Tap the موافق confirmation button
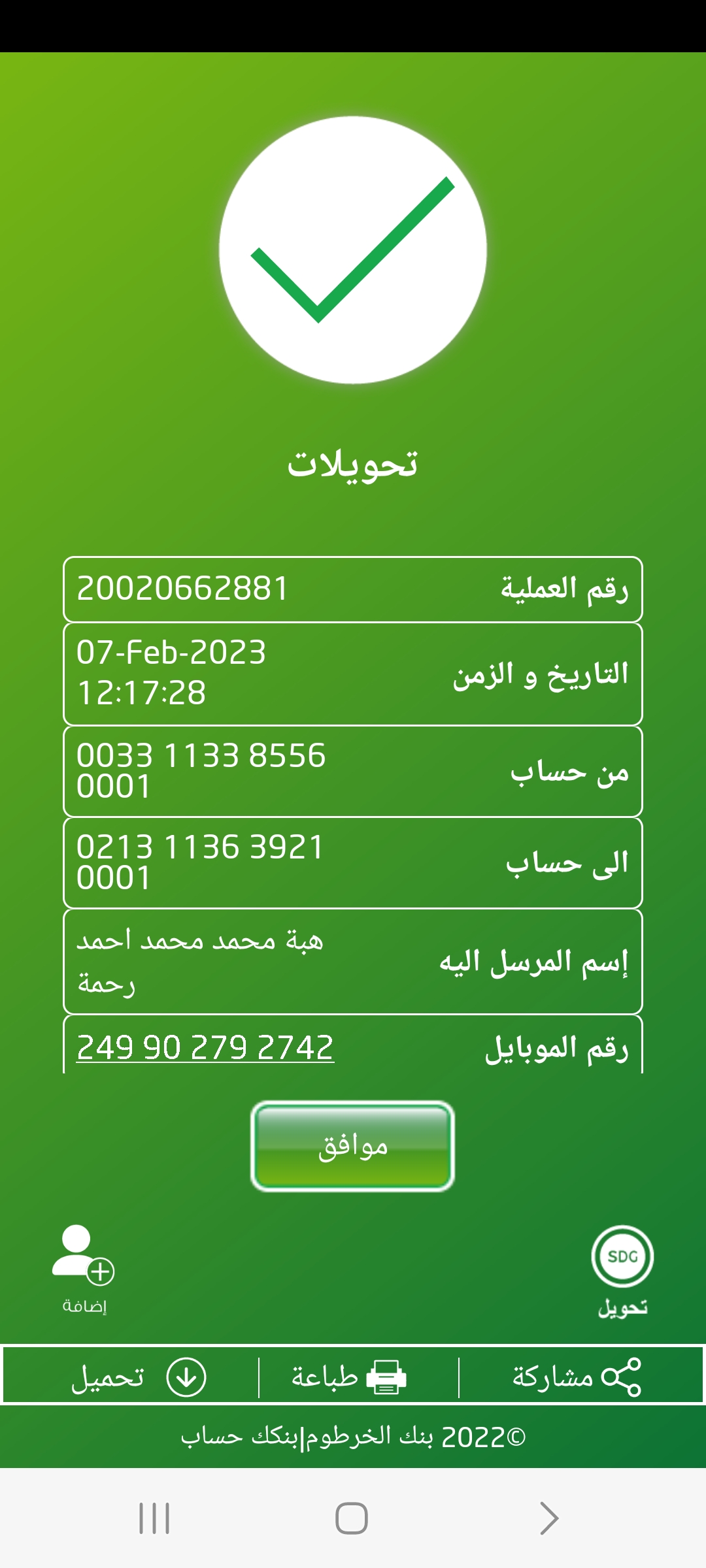Viewport: 706px width, 1568px height. (x=352, y=1146)
